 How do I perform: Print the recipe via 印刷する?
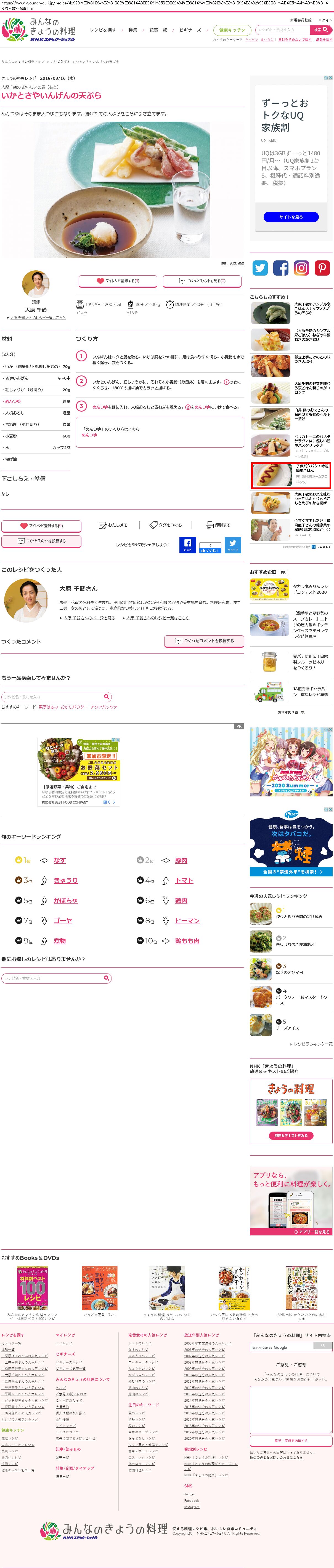219,525
